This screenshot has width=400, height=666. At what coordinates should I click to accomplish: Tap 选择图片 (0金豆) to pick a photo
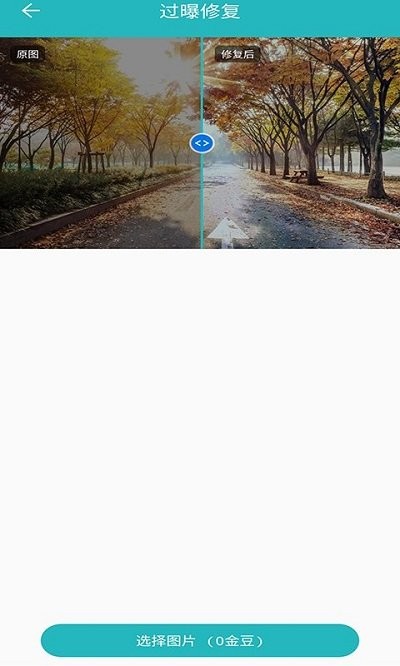(200, 640)
